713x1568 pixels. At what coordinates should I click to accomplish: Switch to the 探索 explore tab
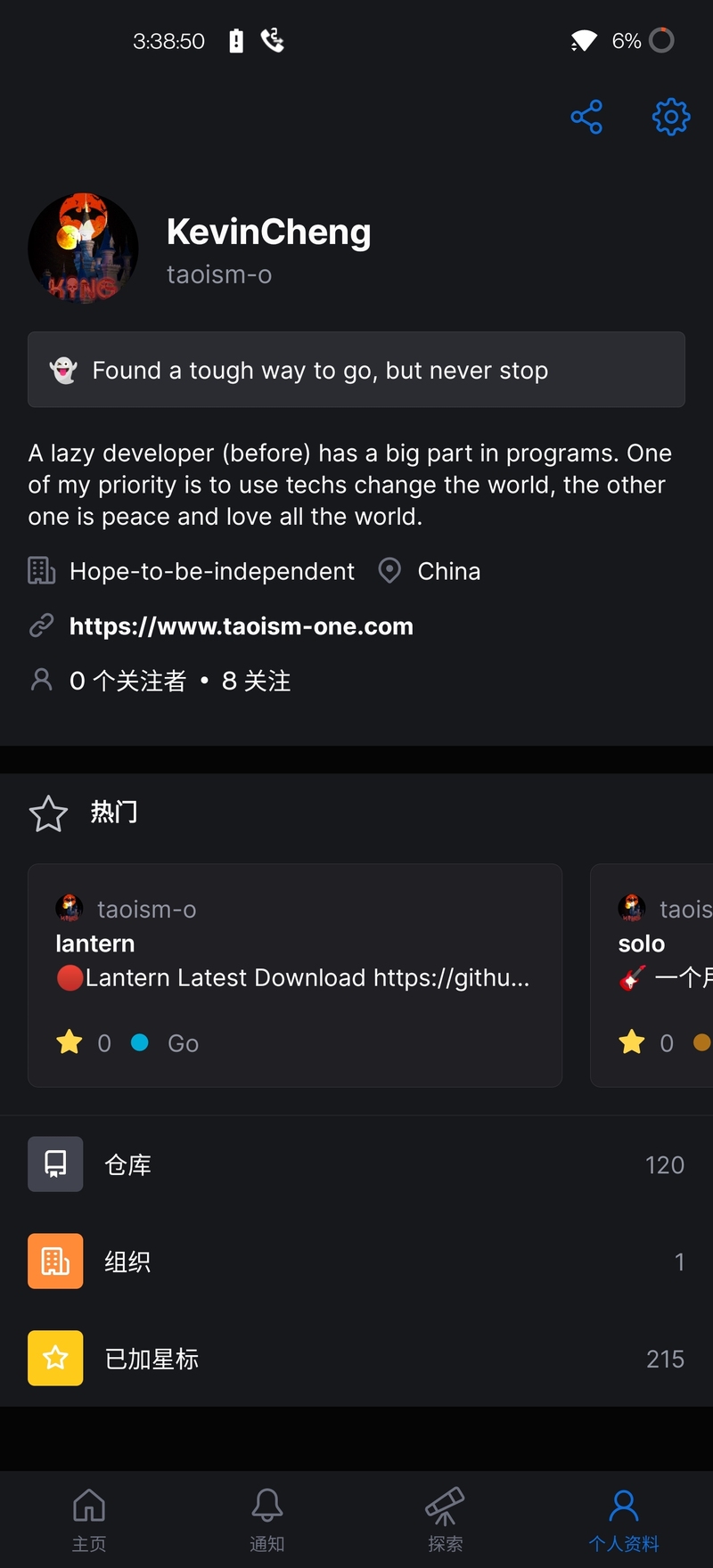tap(446, 1520)
